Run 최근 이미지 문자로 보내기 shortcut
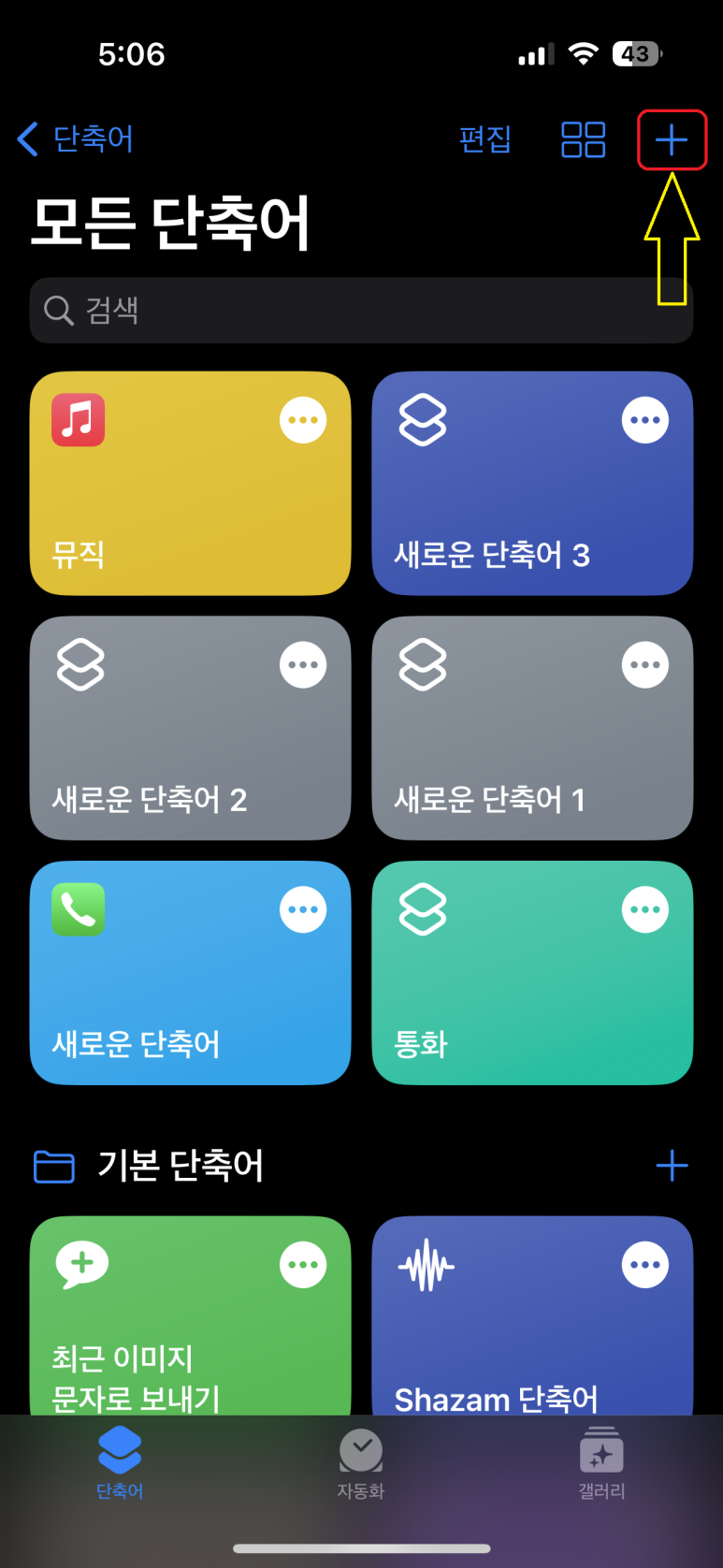Screen dimensions: 723x1568 [x=168, y=1338]
